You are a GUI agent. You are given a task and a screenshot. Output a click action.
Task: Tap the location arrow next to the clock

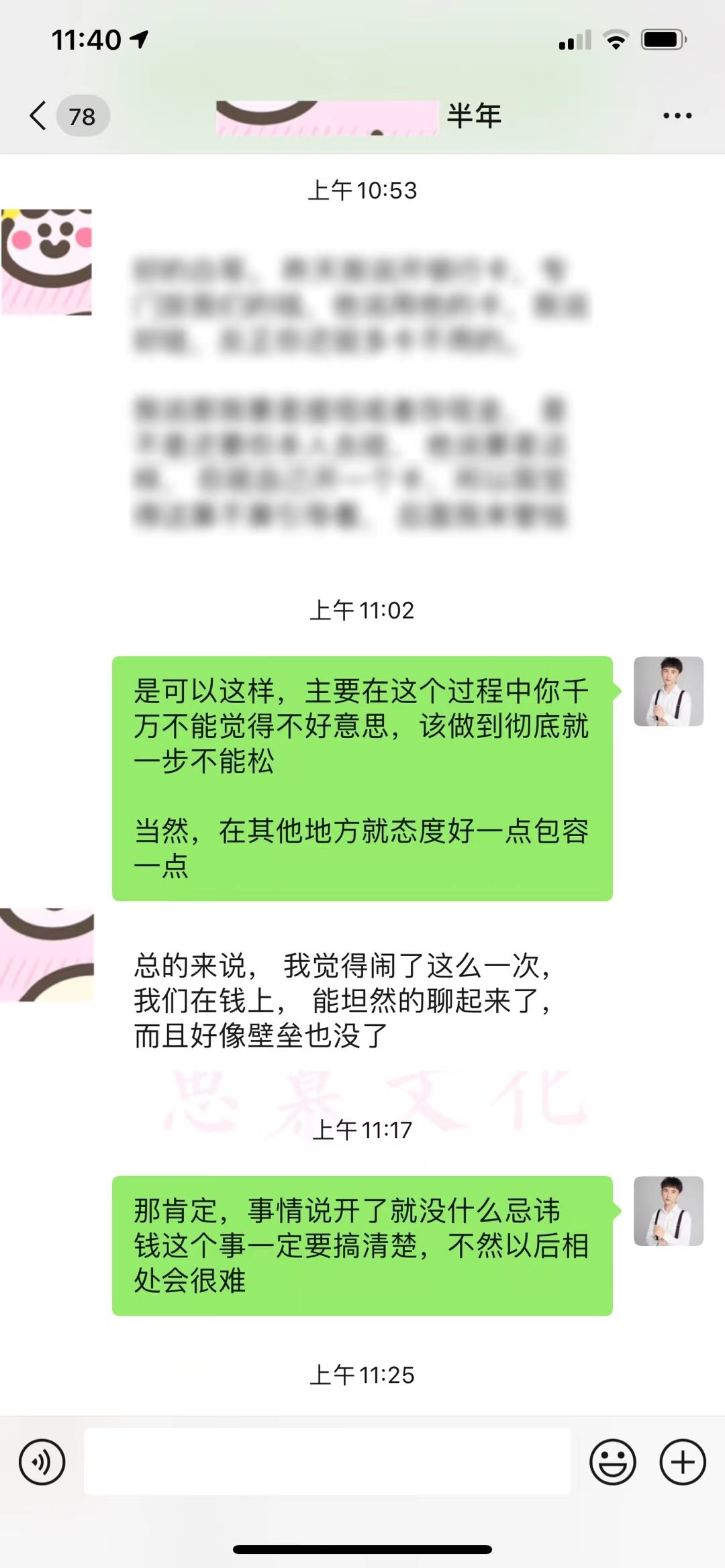[138, 40]
